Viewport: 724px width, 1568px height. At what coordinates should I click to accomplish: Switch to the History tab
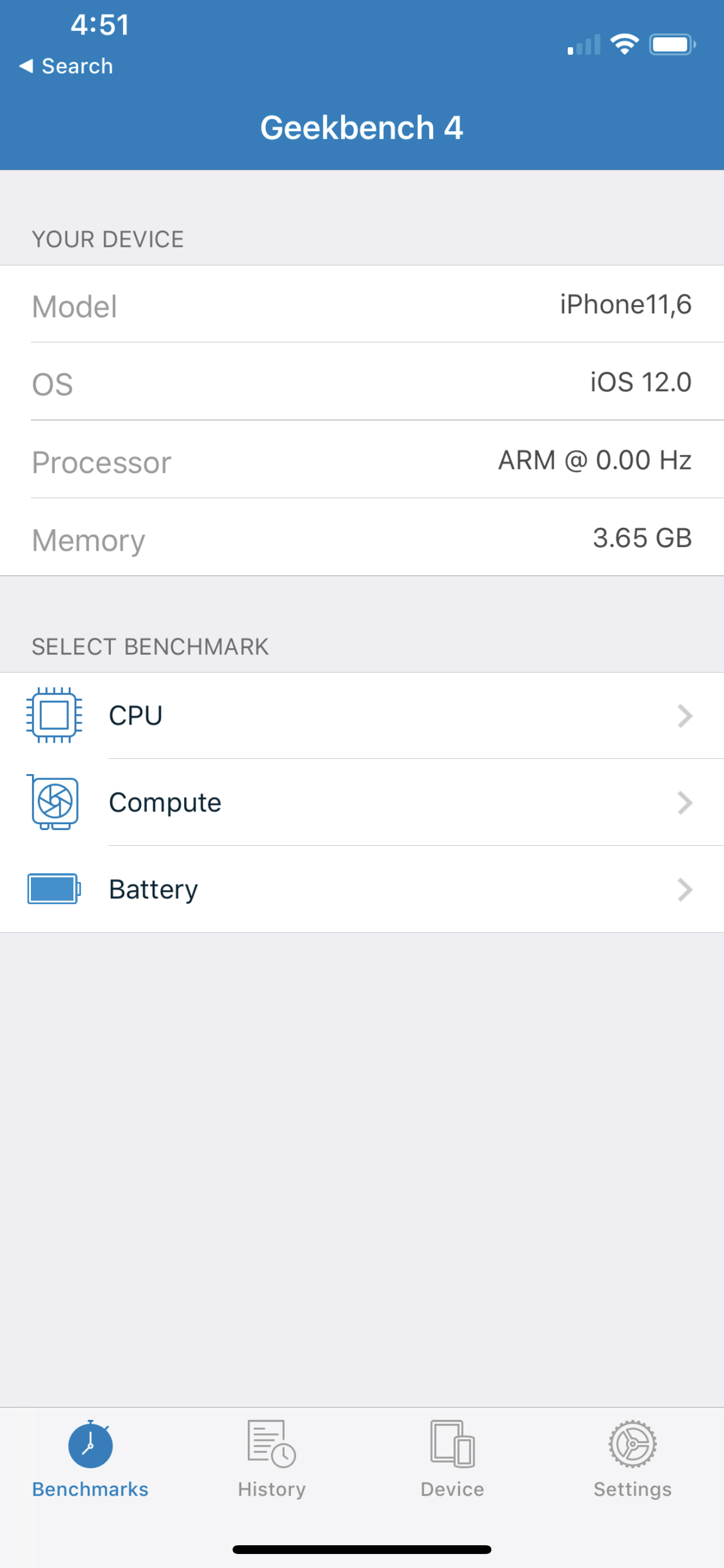pos(271,1459)
